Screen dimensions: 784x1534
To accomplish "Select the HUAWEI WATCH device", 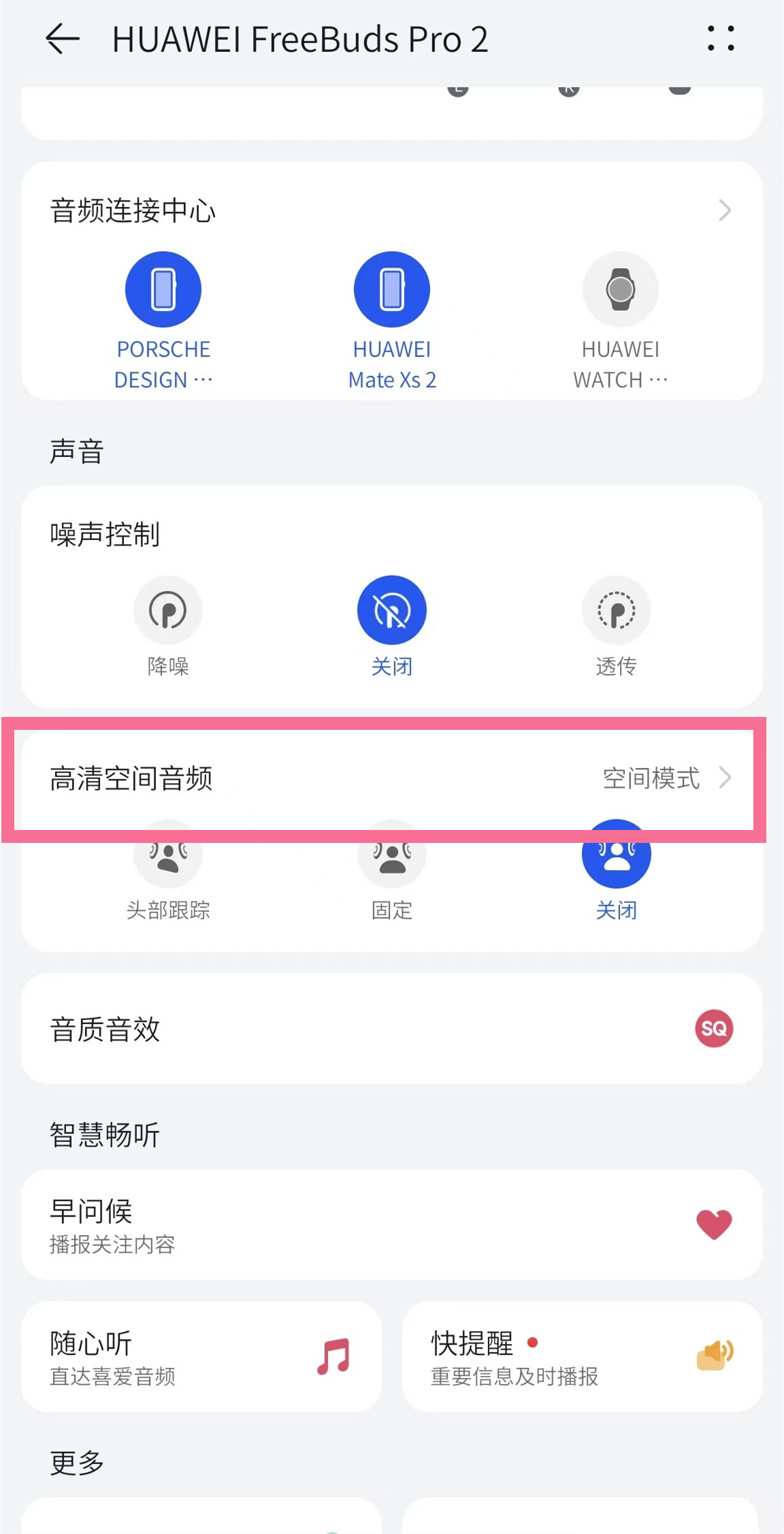I will pyautogui.click(x=620, y=290).
